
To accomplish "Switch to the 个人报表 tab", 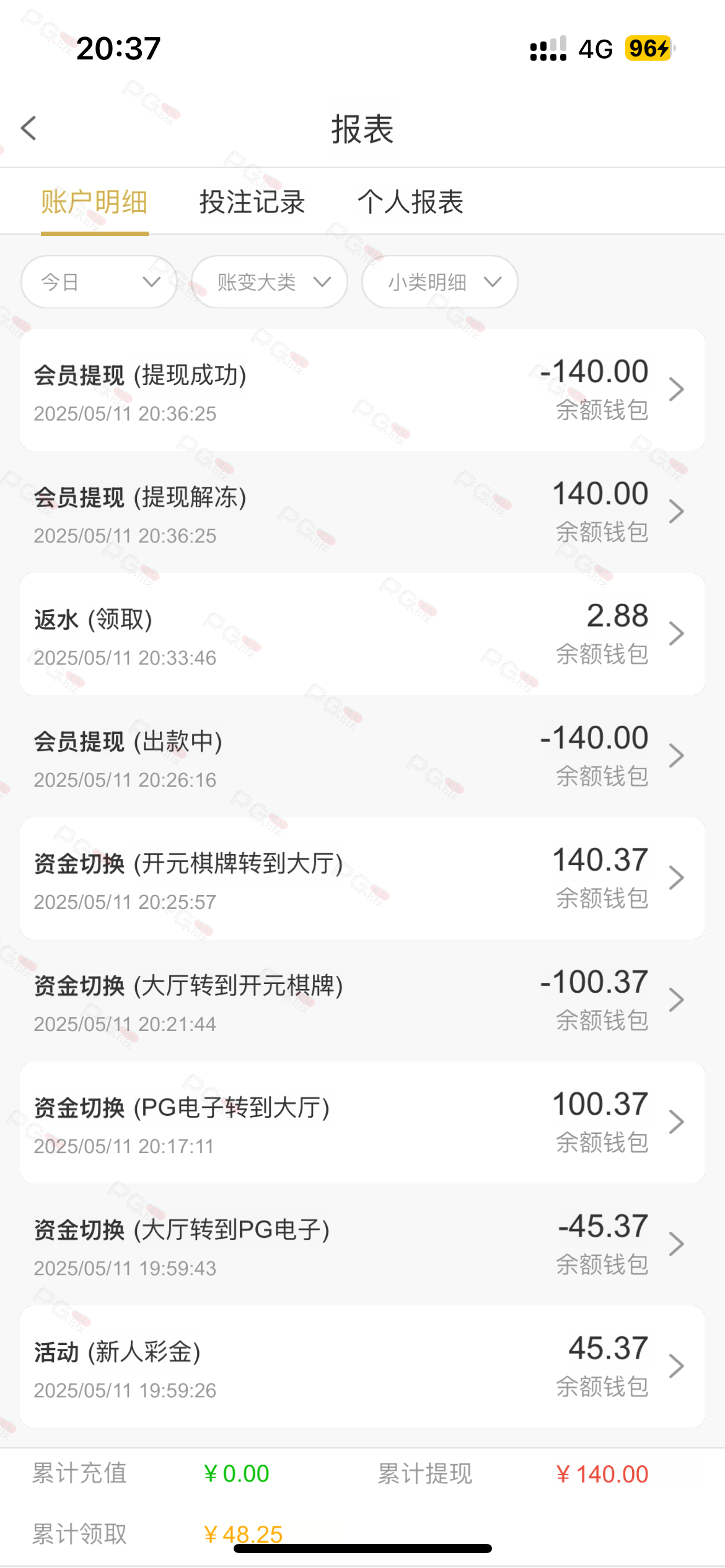I will [x=410, y=202].
